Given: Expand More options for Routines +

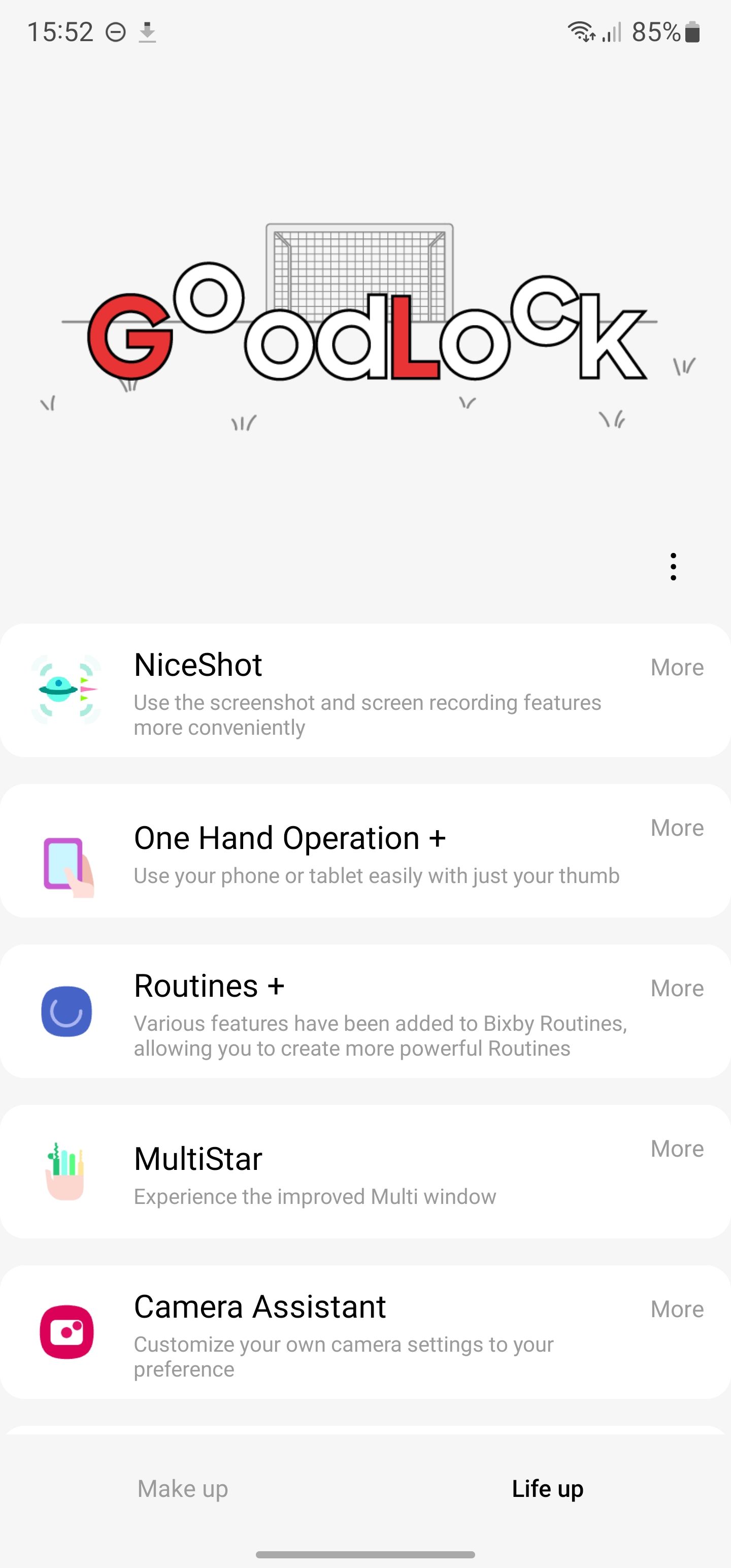Looking at the screenshot, I should (677, 988).
